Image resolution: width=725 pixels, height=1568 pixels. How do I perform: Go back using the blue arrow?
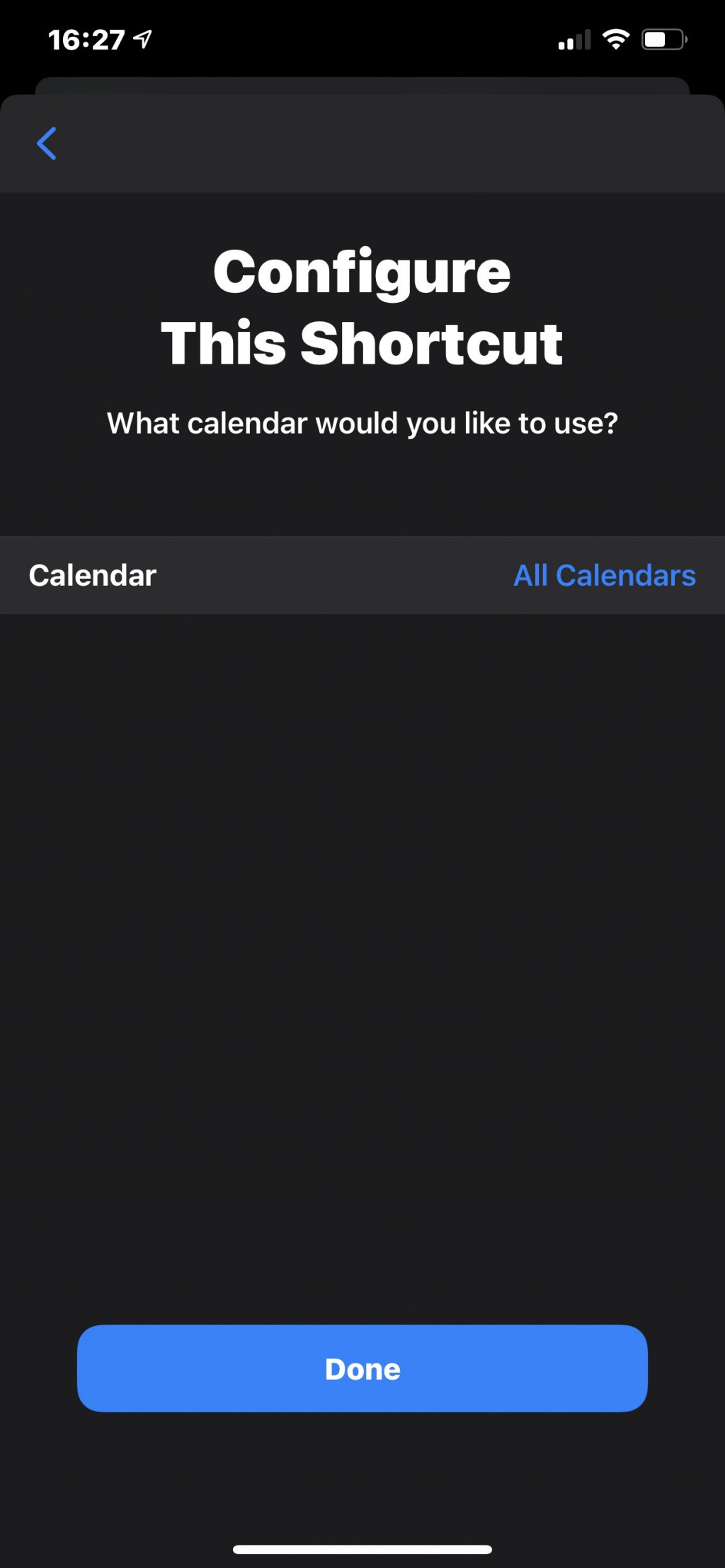[x=47, y=144]
